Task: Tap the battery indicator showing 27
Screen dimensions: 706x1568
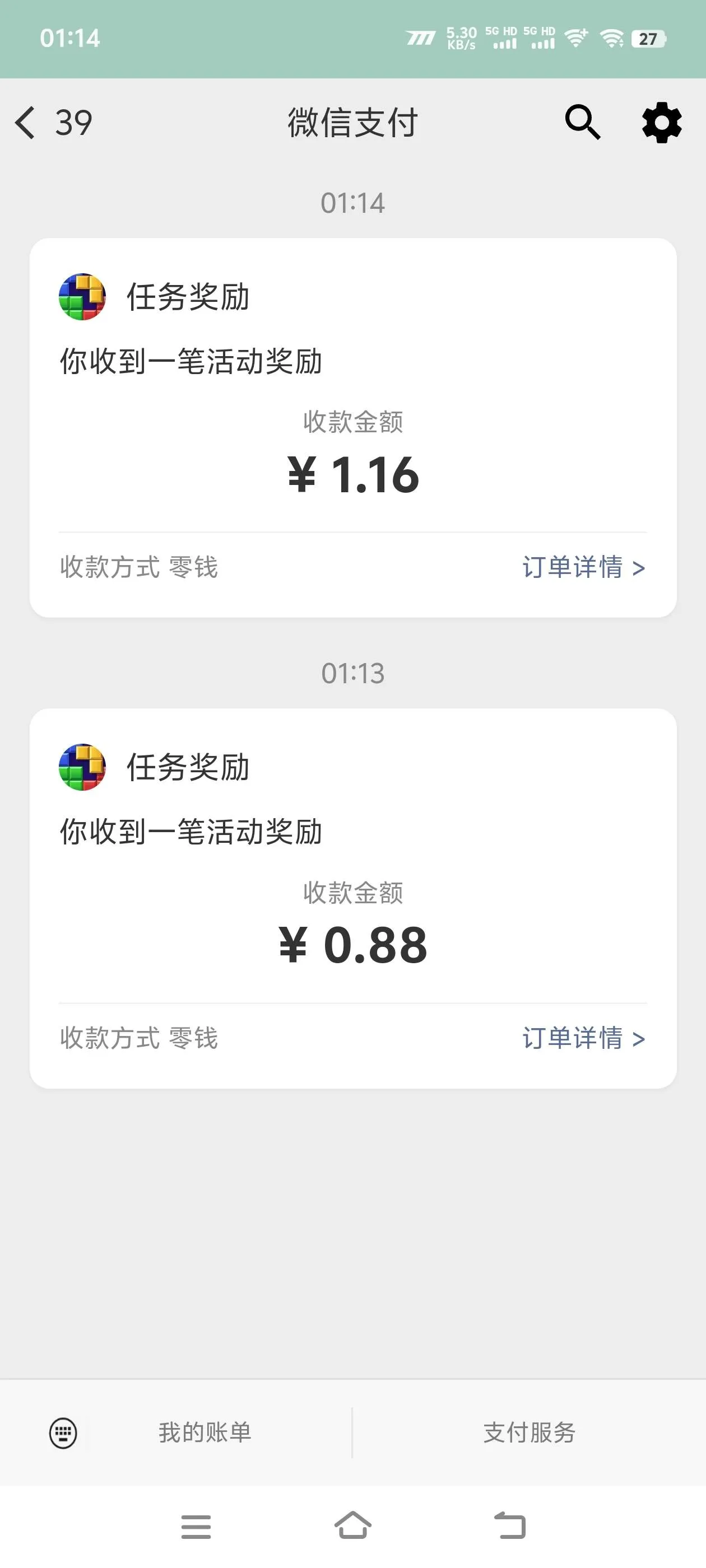Action: pyautogui.click(x=648, y=38)
